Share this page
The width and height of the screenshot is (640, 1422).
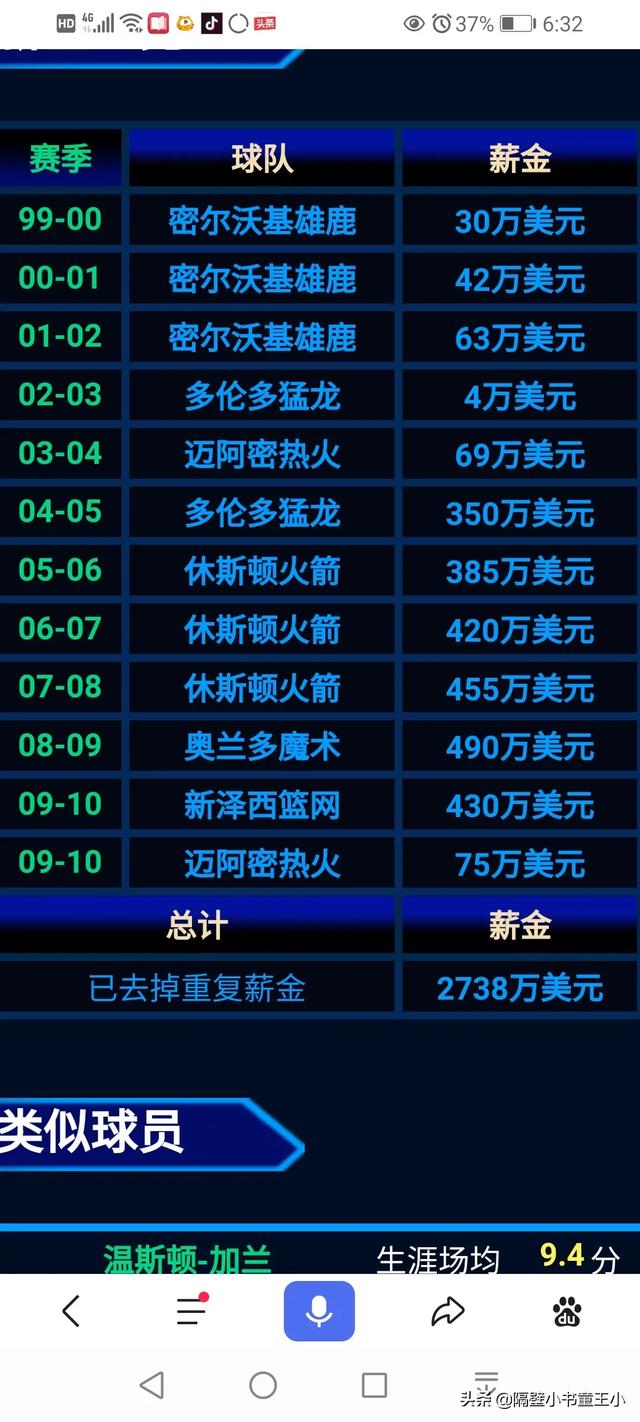click(448, 1311)
